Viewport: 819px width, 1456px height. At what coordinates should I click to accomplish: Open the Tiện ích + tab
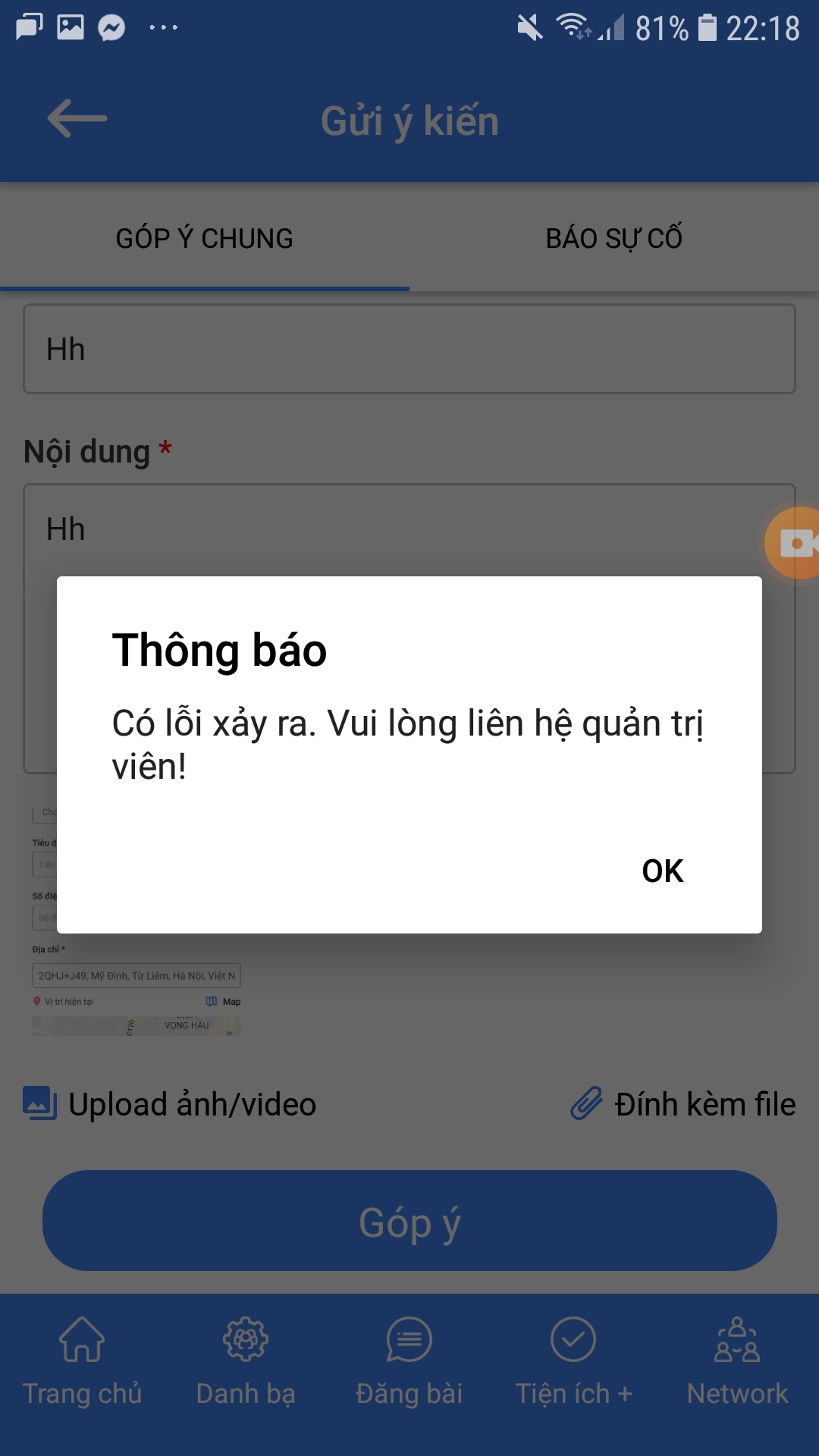573,1362
